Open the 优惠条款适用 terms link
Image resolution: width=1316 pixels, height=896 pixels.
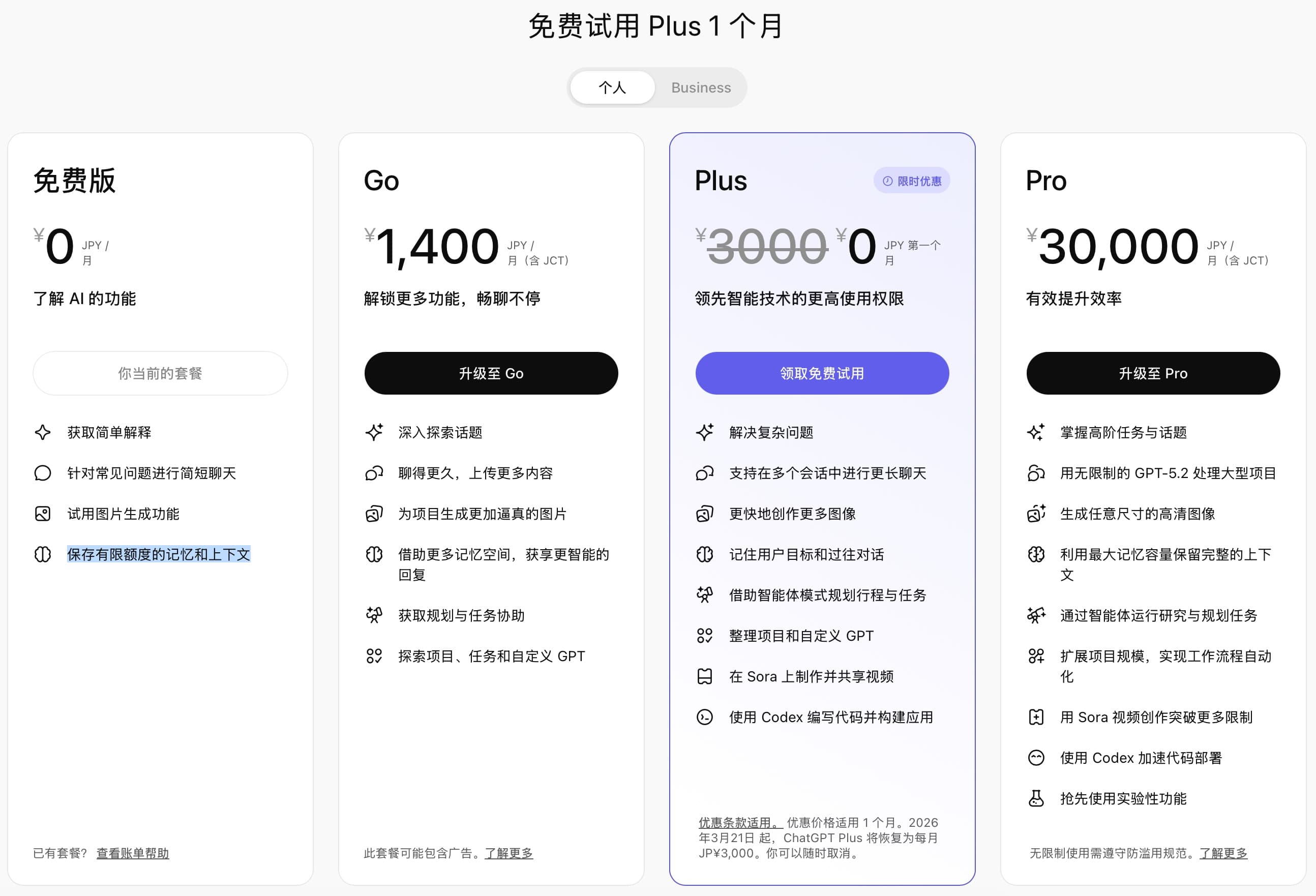tap(739, 822)
